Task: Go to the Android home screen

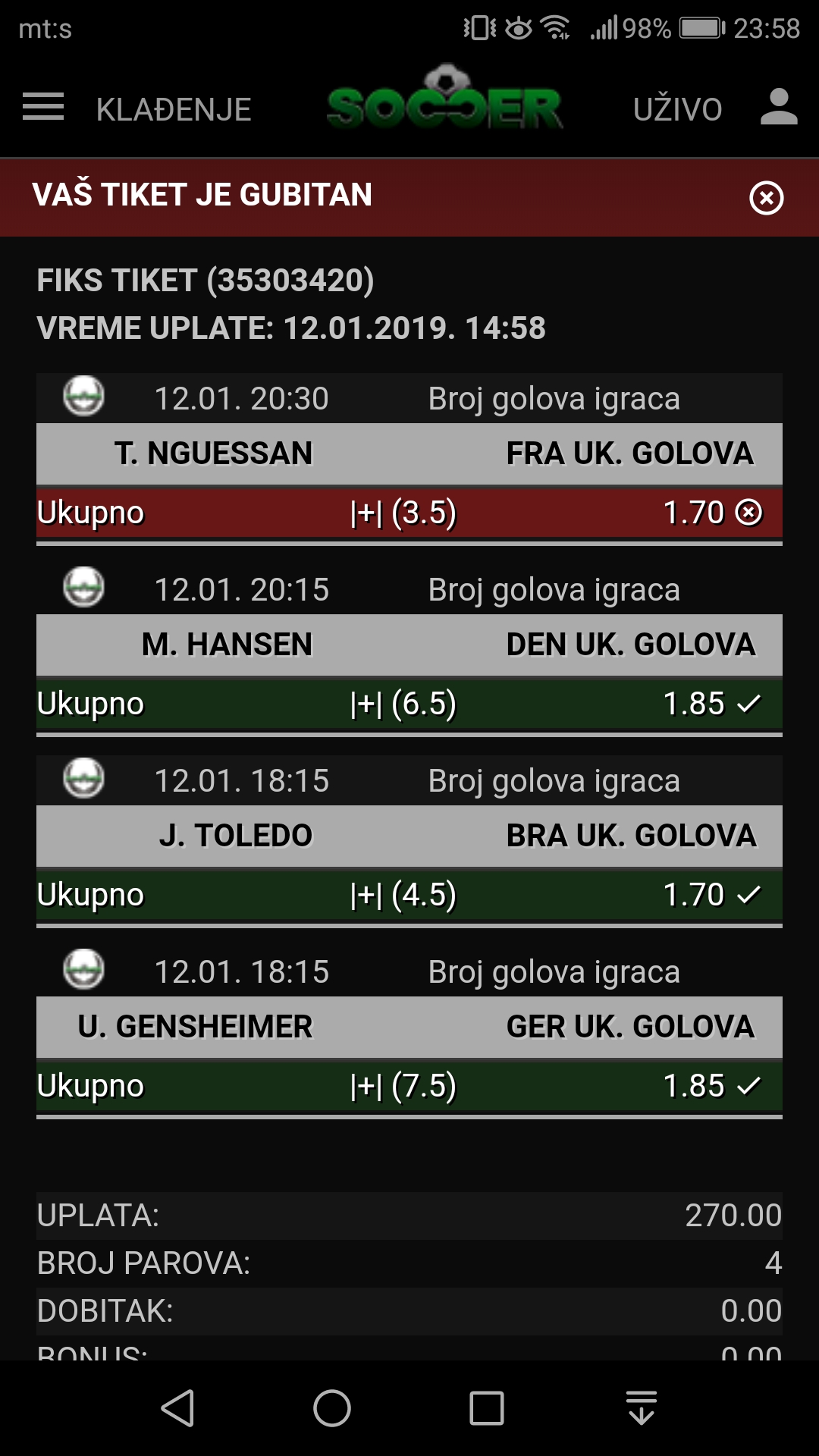Action: 332,1408
